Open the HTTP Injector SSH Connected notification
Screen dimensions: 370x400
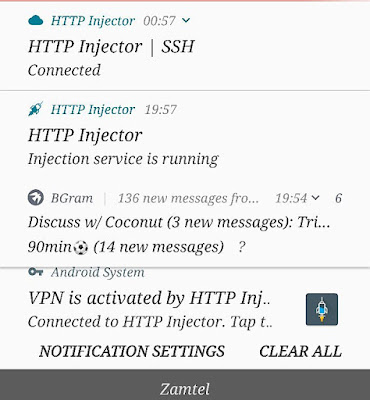tap(185, 47)
